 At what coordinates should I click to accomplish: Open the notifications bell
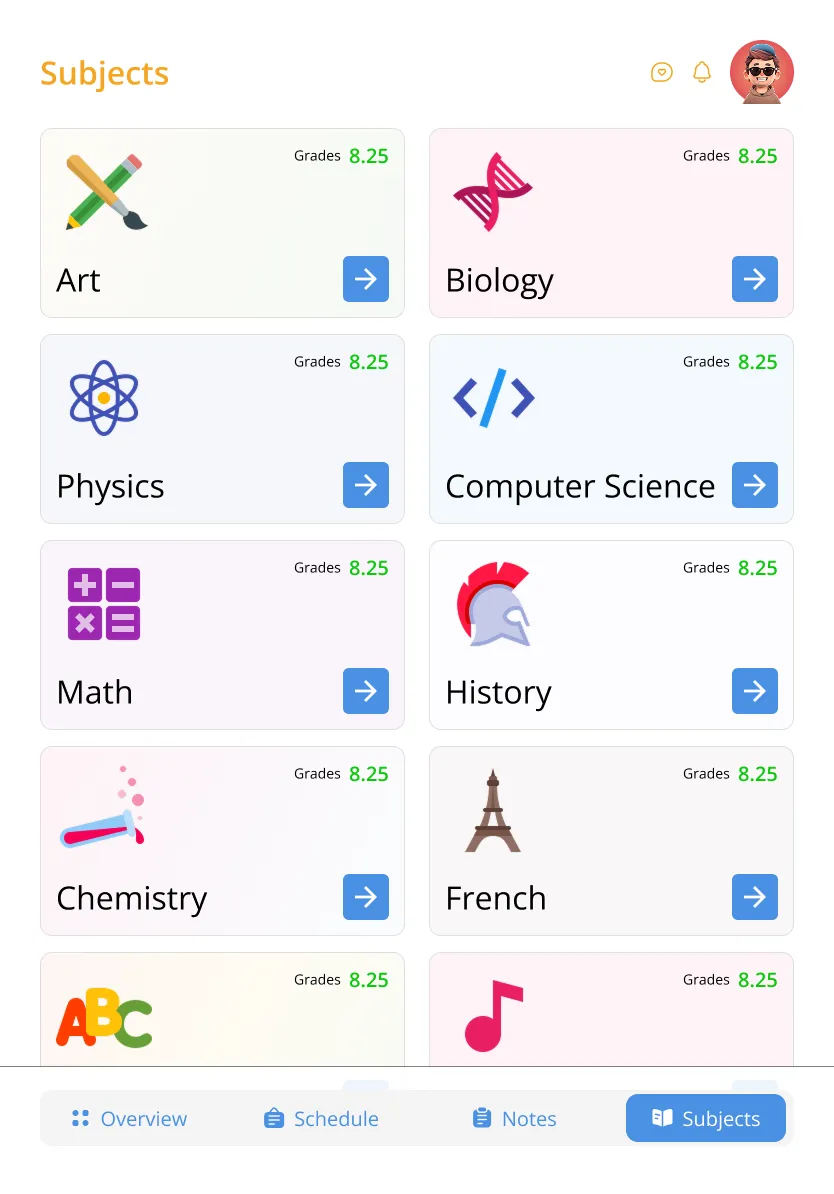(x=702, y=72)
